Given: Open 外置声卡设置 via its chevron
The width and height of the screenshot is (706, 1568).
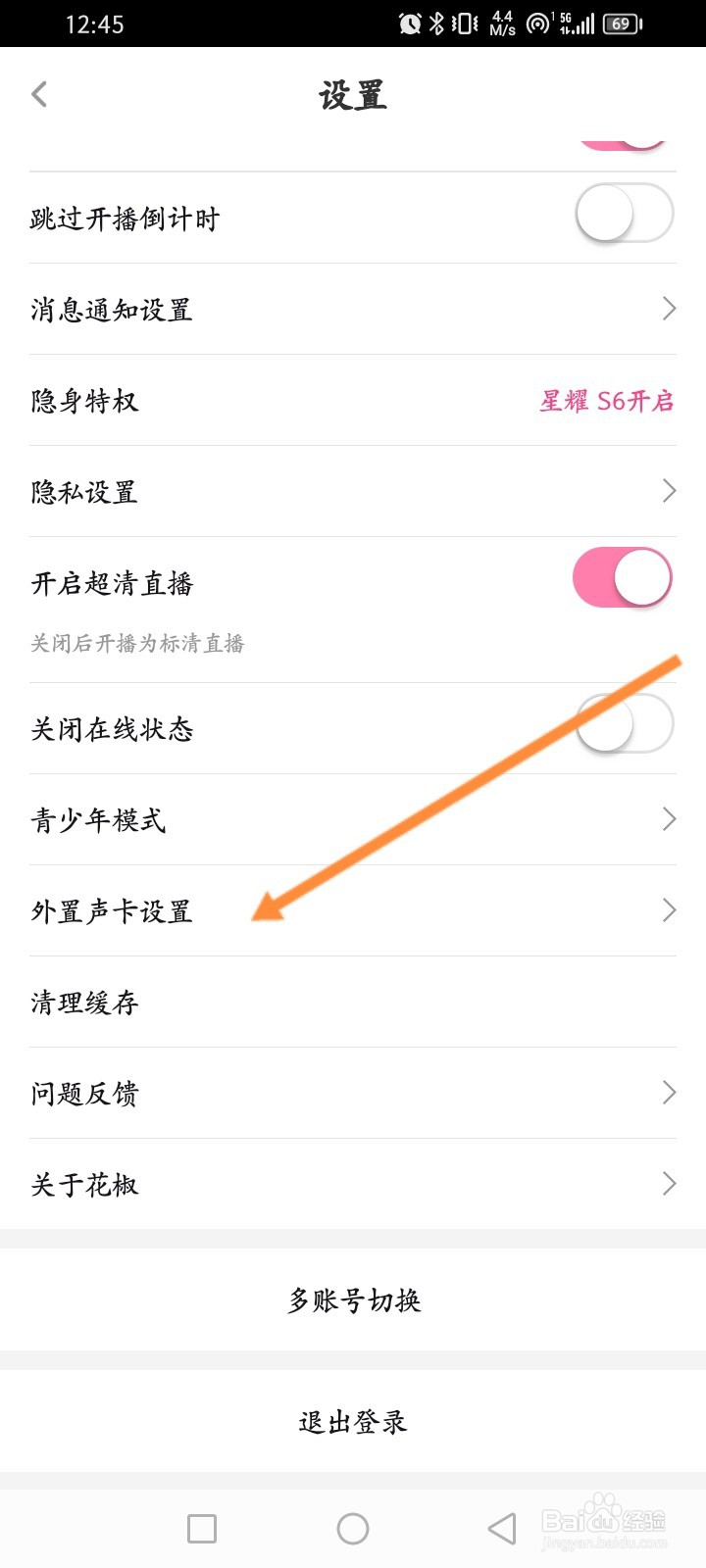Looking at the screenshot, I should pos(669,909).
